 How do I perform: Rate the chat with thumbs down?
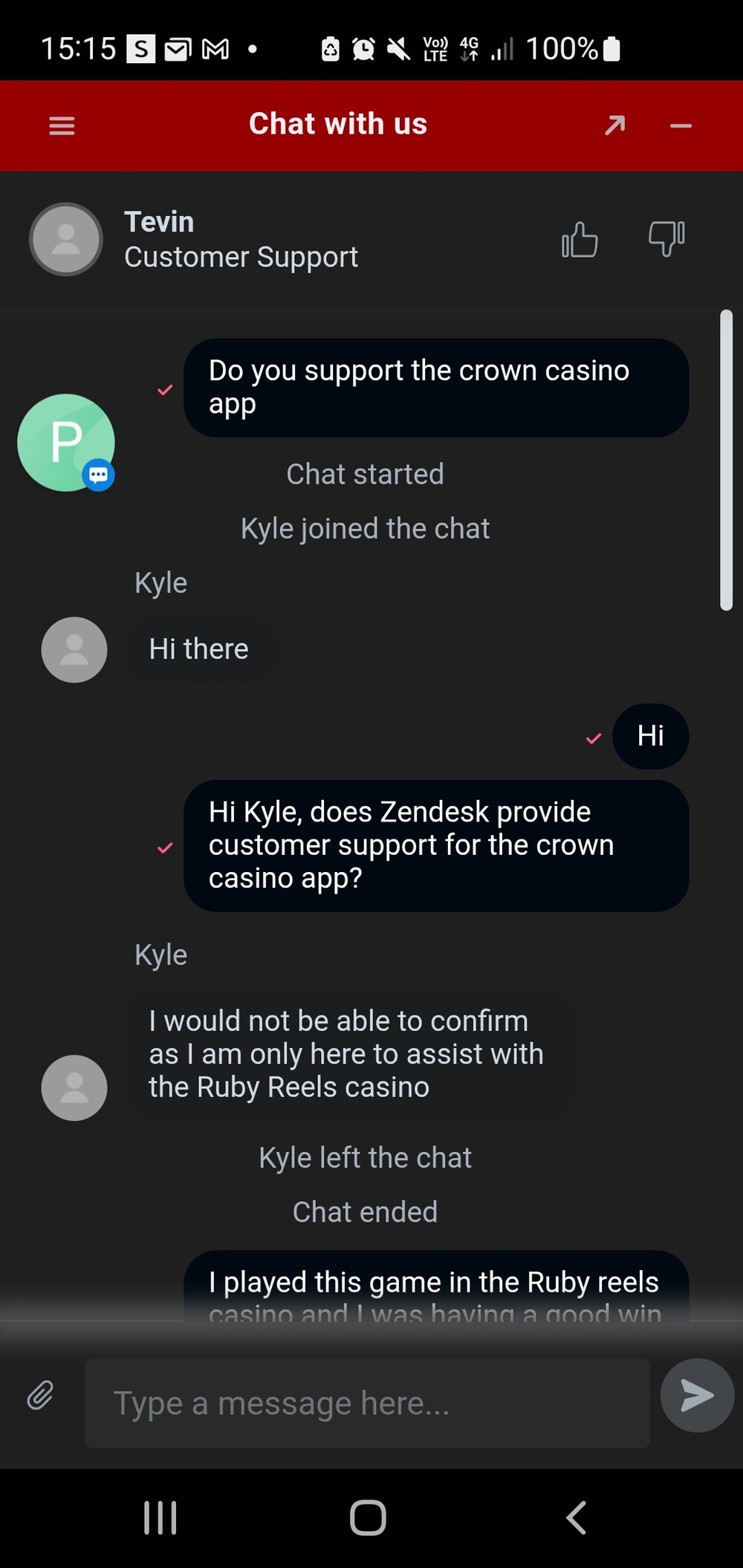pos(666,239)
